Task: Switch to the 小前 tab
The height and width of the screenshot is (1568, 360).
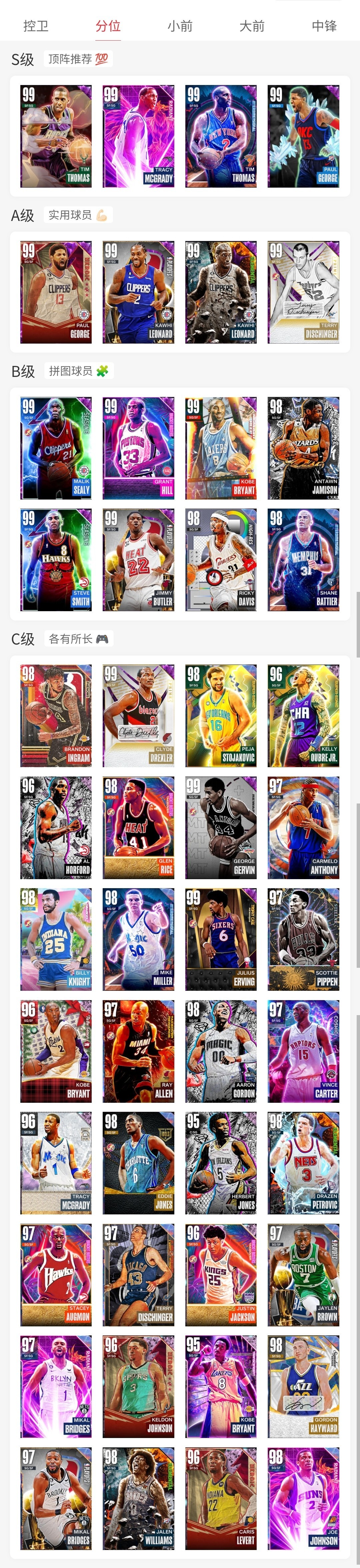Action: click(180, 26)
